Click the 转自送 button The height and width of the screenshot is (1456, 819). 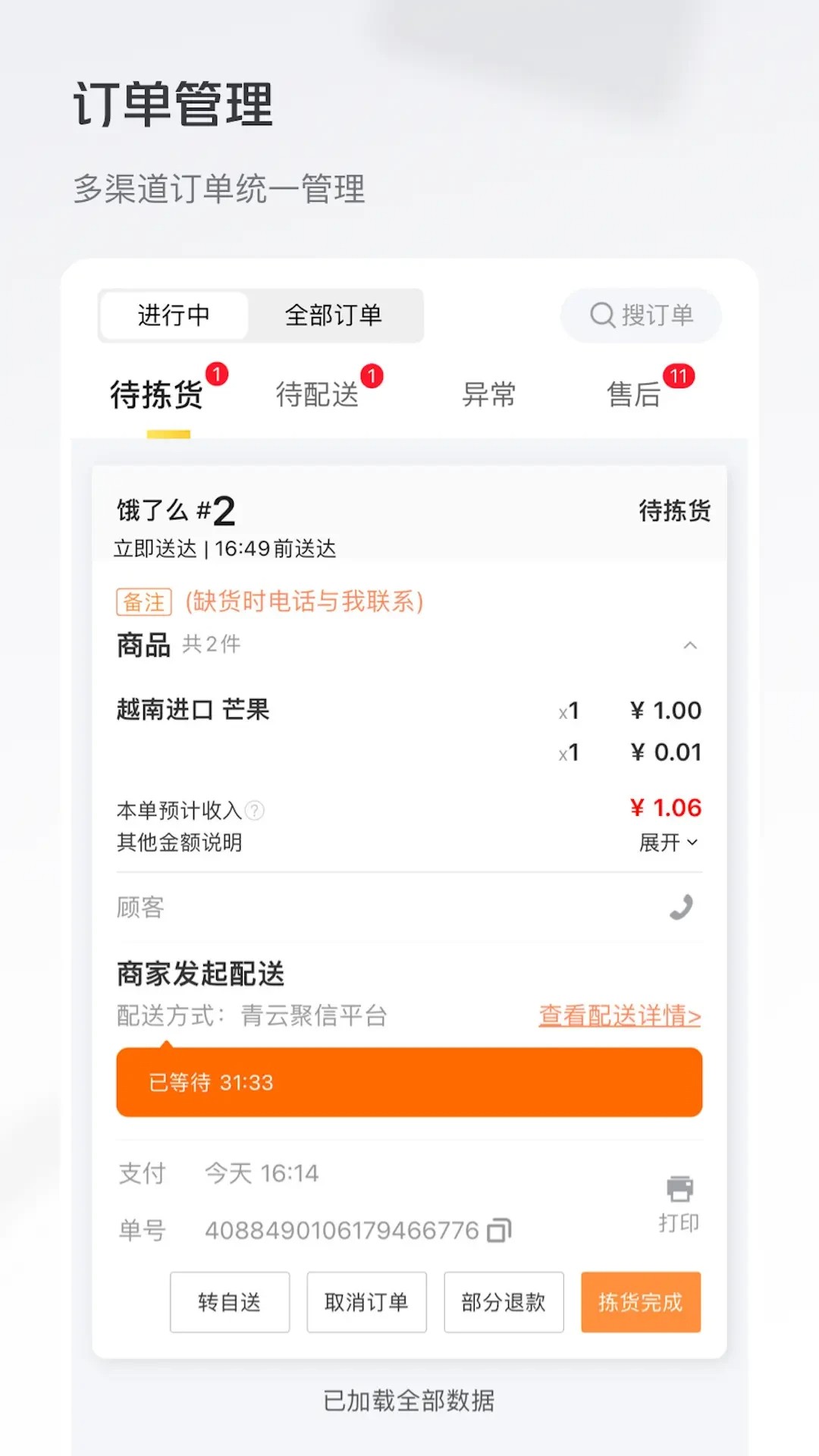pyautogui.click(x=229, y=1302)
